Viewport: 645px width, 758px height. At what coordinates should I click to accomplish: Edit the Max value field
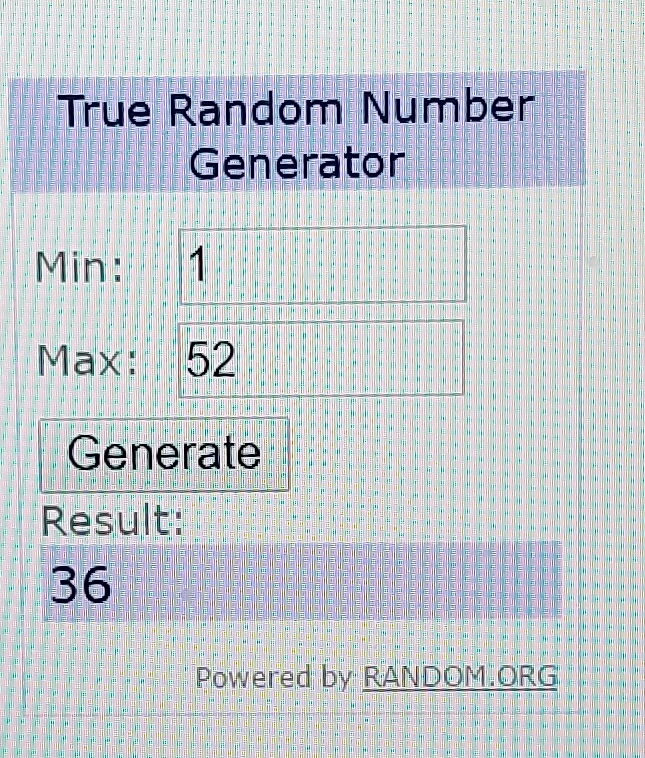pyautogui.click(x=322, y=358)
